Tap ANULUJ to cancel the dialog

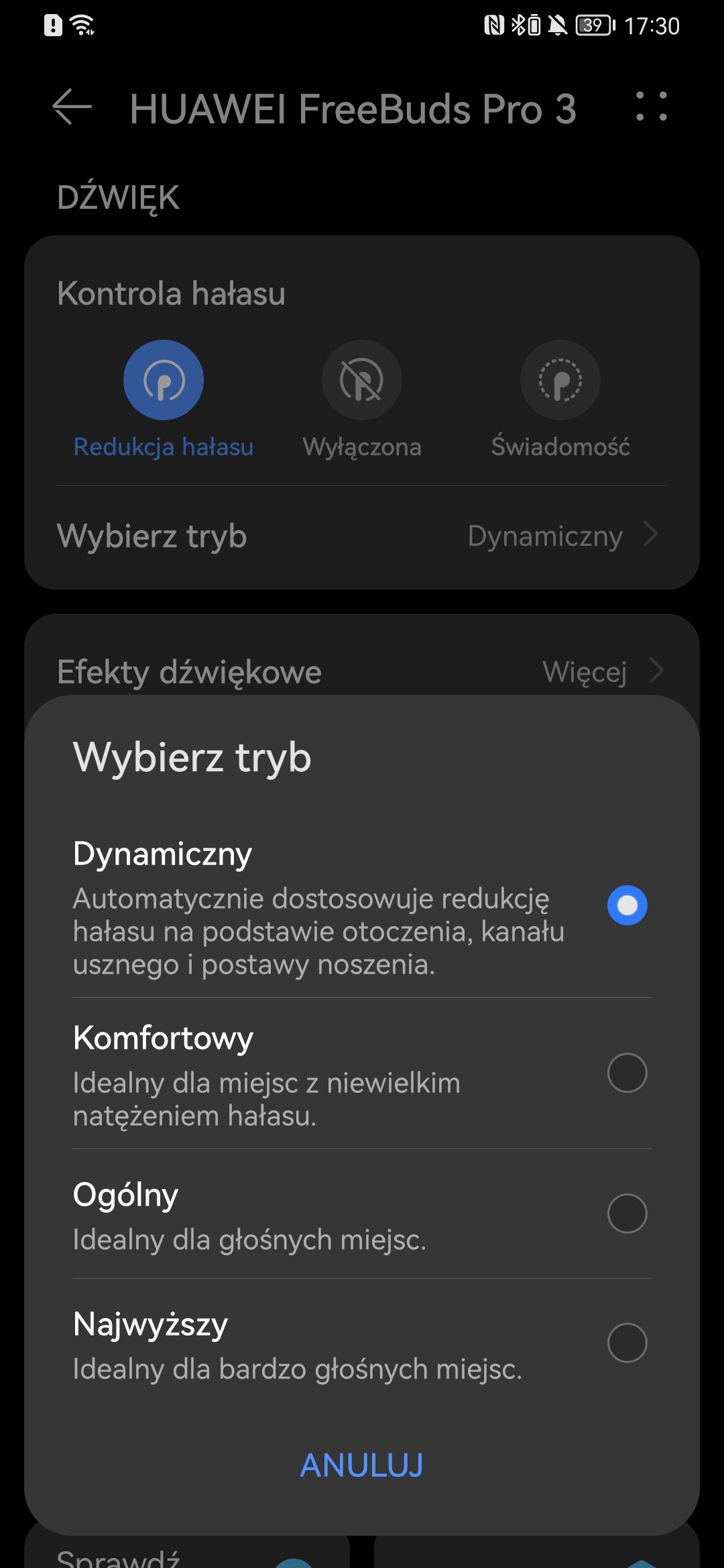tap(362, 1465)
